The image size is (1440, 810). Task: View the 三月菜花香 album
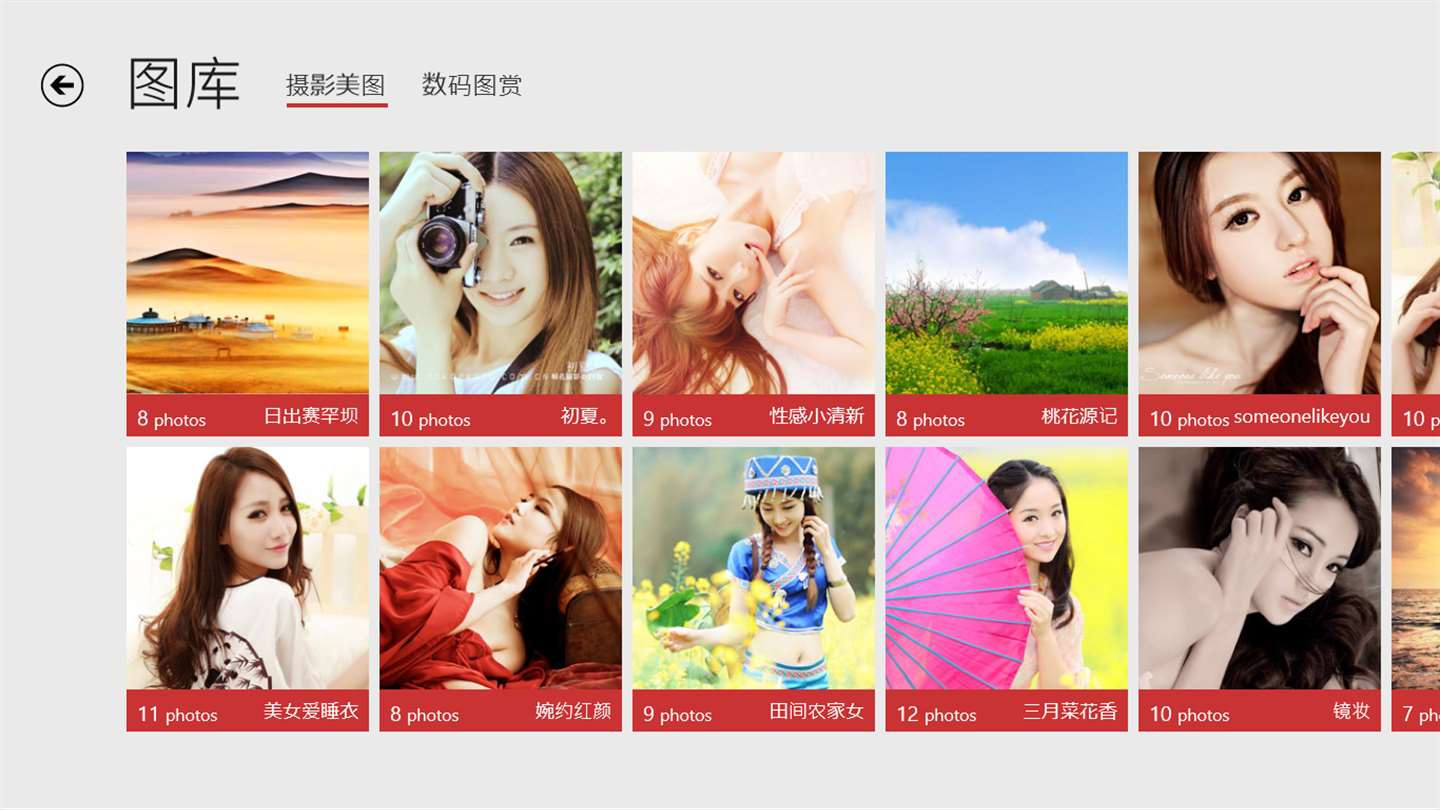point(1006,588)
